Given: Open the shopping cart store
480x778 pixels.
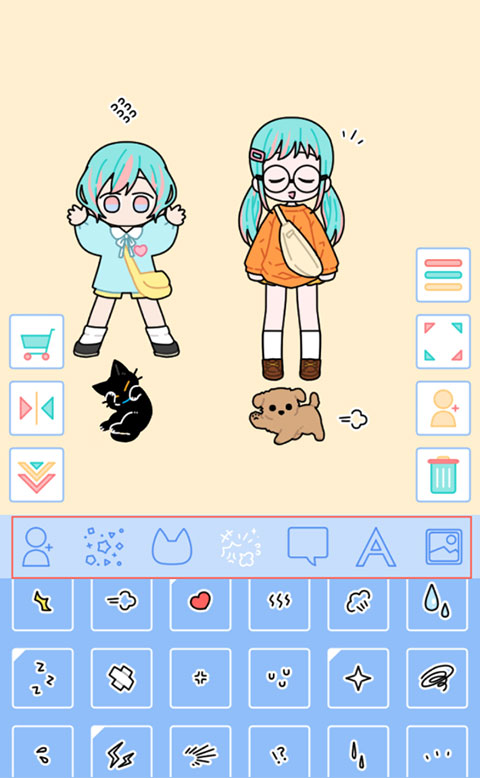Looking at the screenshot, I should 37,341.
